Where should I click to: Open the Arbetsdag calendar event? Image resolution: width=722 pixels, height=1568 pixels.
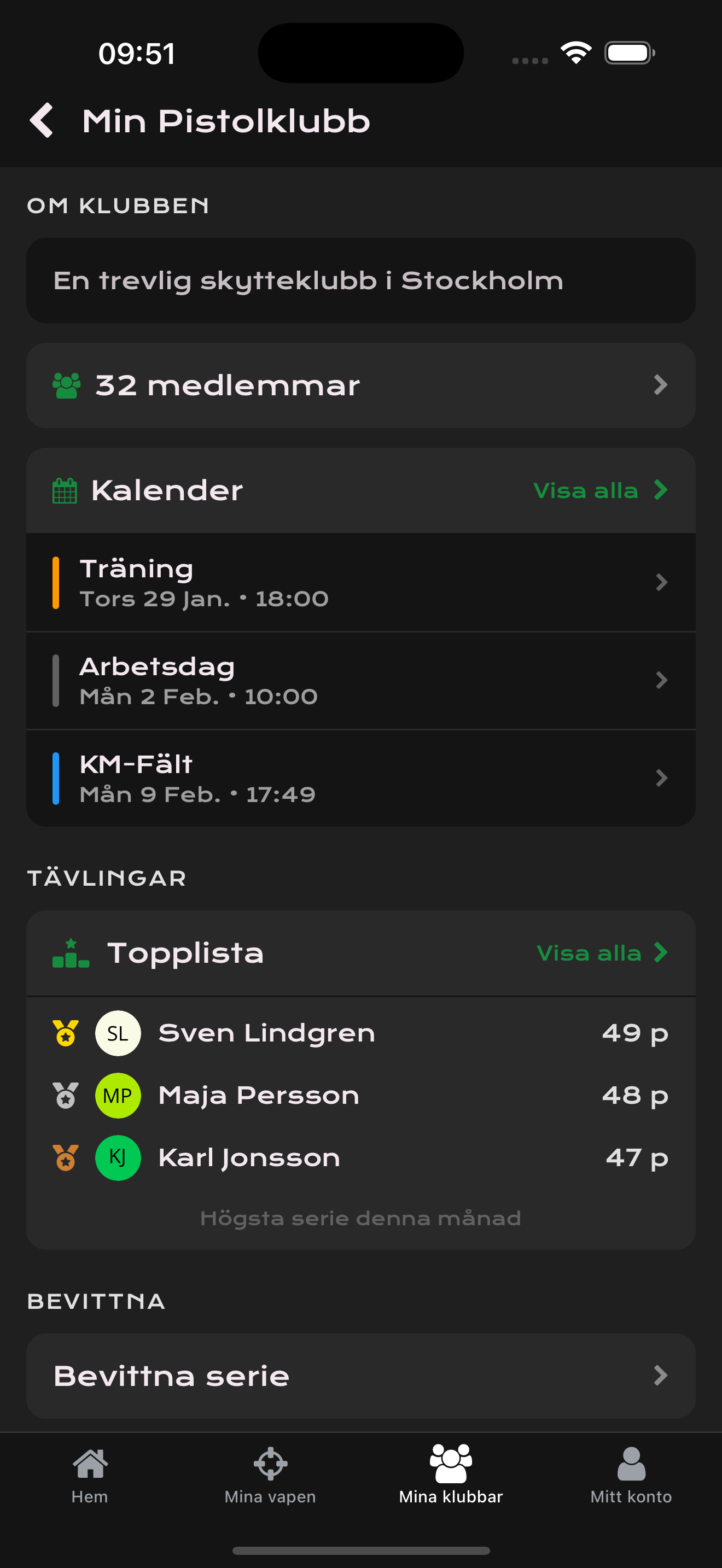click(360, 681)
